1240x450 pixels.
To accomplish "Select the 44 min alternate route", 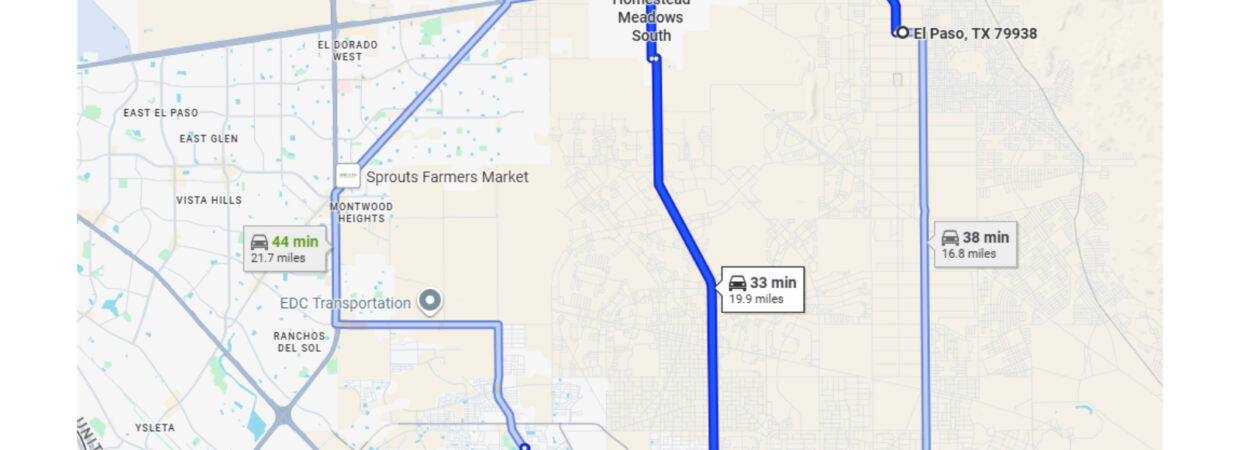I will (x=285, y=248).
